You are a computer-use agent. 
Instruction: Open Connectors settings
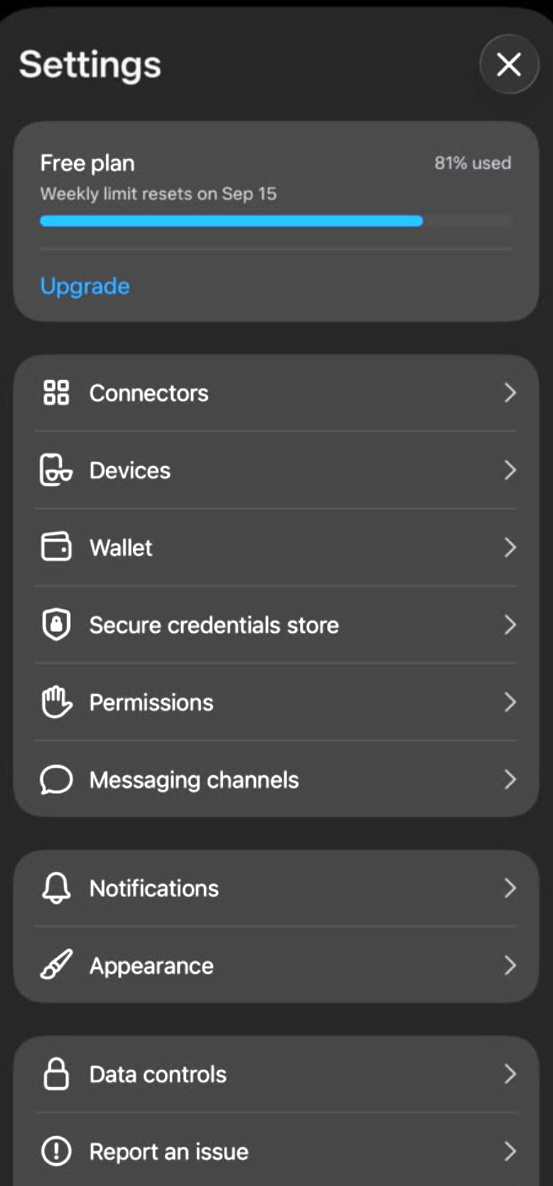pyautogui.click(x=276, y=393)
